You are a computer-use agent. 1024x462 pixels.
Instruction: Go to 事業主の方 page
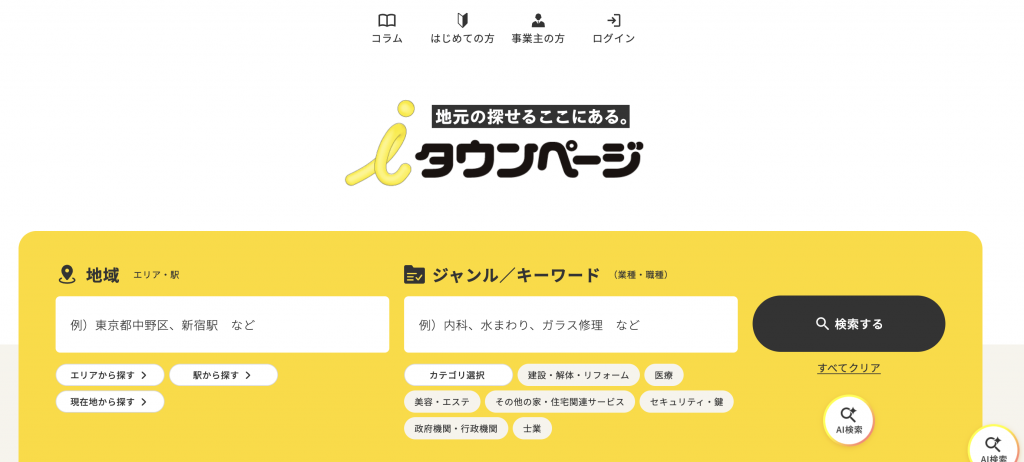point(538,29)
